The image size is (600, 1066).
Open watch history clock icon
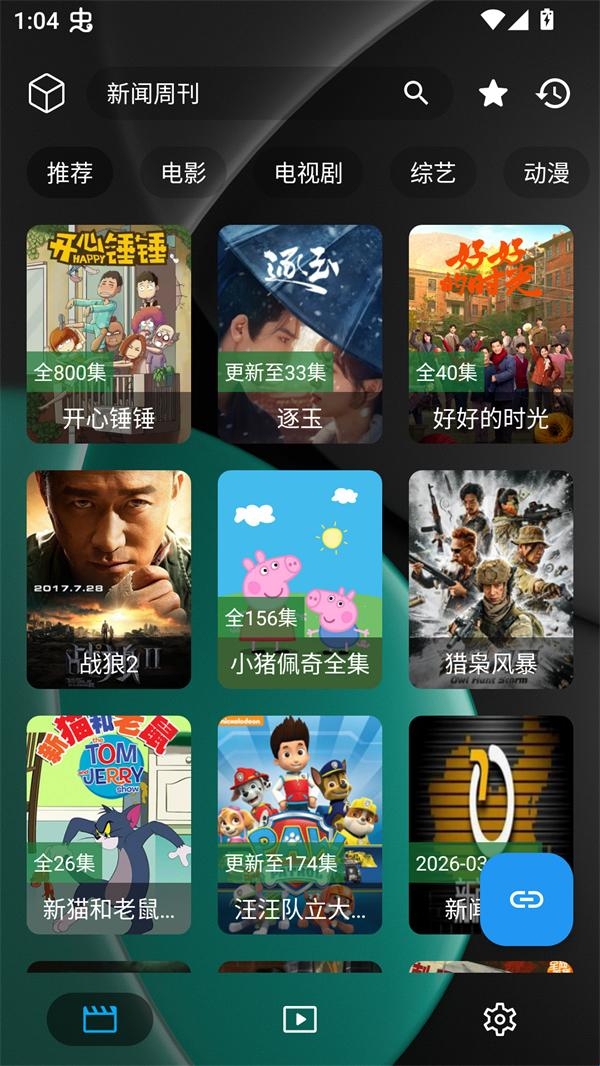(x=553, y=93)
